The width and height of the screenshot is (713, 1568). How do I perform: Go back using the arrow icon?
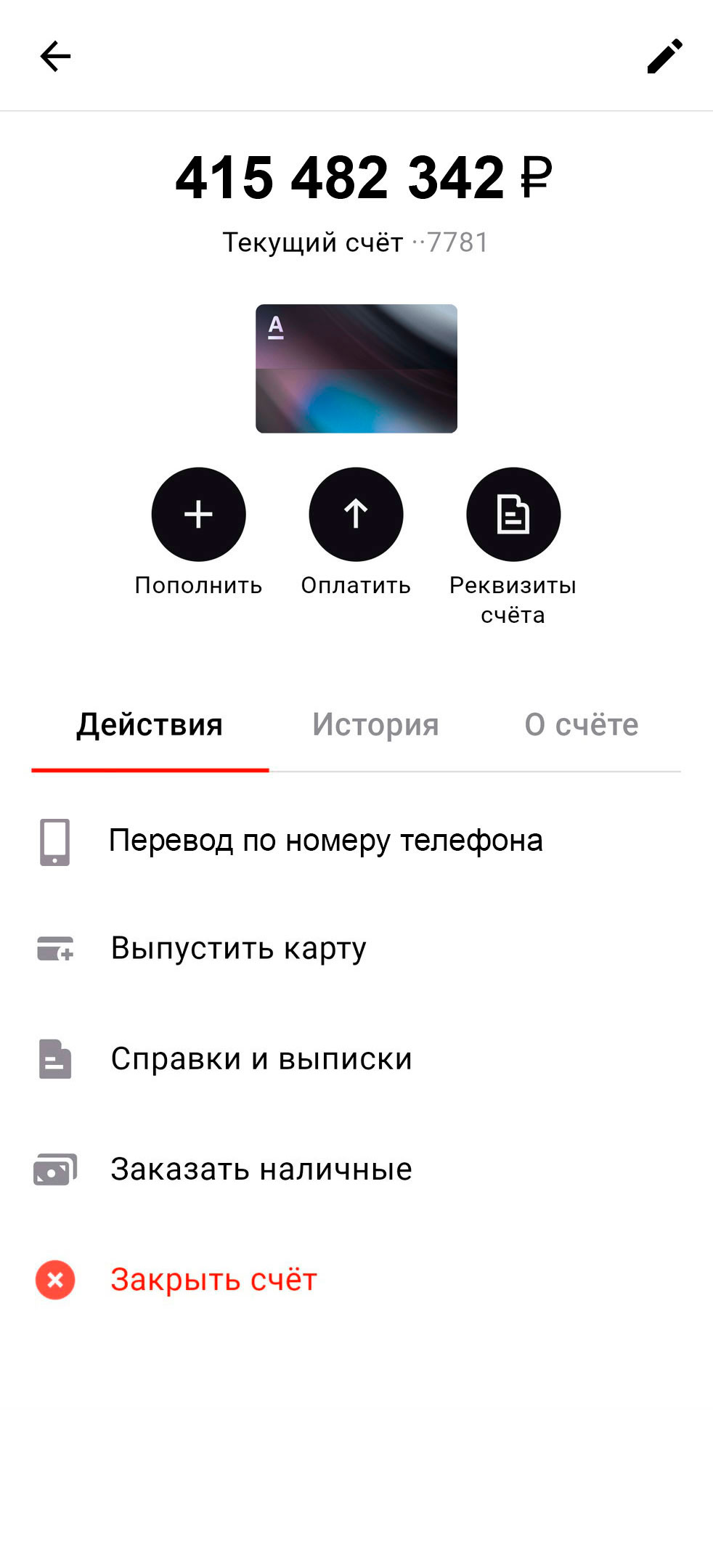(x=55, y=57)
